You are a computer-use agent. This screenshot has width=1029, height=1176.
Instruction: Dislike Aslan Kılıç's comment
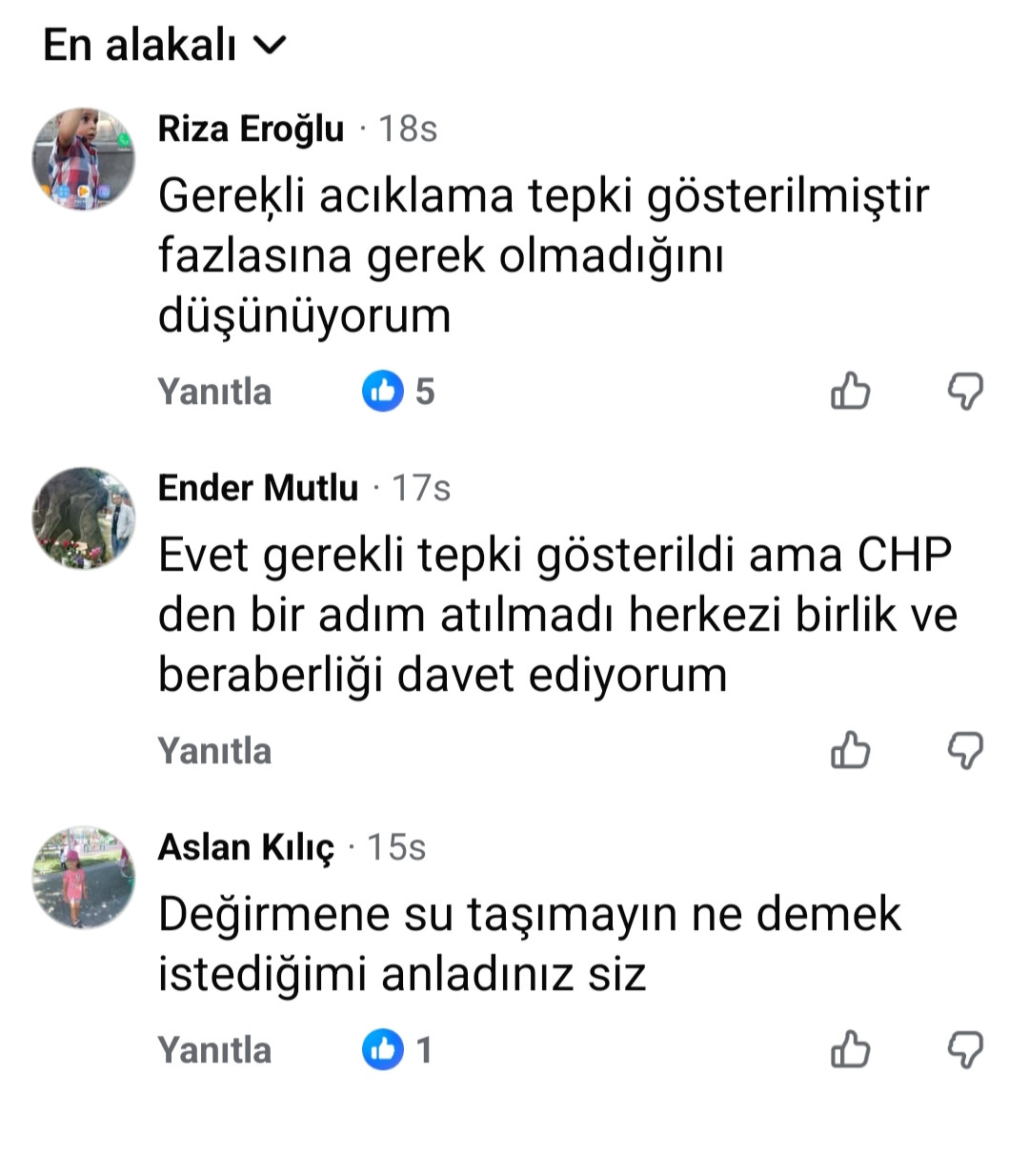point(965,1050)
